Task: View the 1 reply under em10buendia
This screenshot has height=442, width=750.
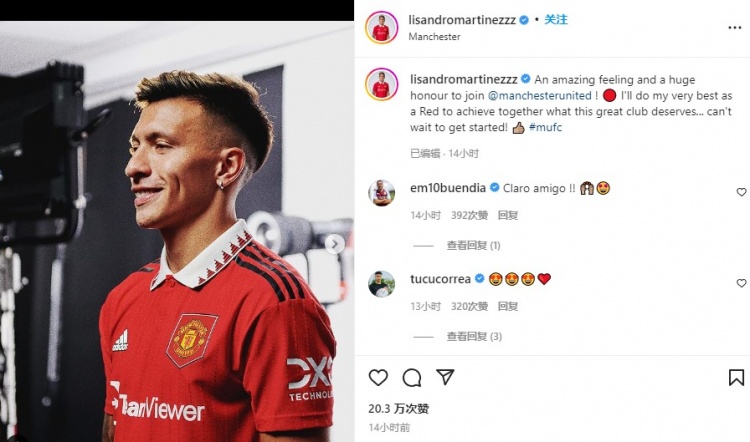Action: coord(473,245)
